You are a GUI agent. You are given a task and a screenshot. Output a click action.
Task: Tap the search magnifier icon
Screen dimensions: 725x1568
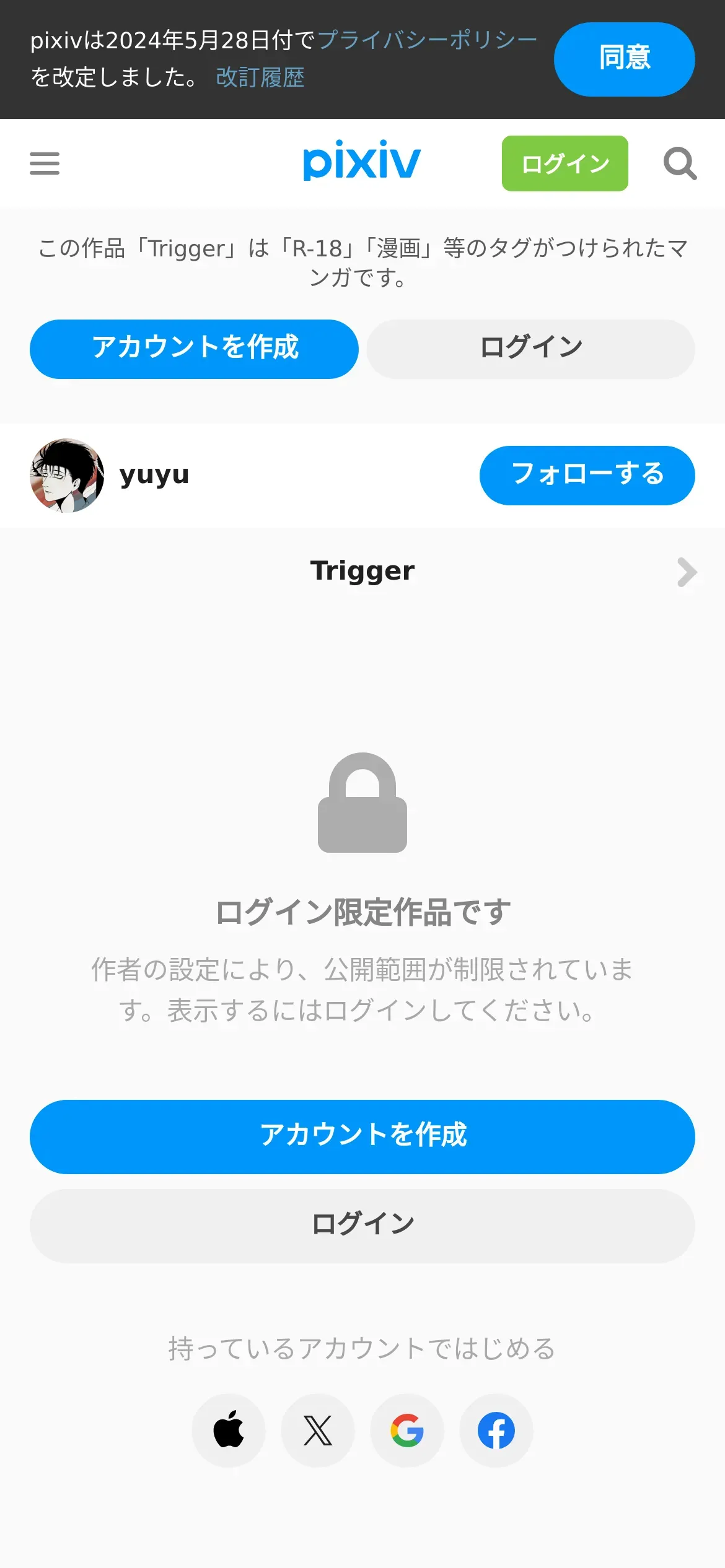680,163
